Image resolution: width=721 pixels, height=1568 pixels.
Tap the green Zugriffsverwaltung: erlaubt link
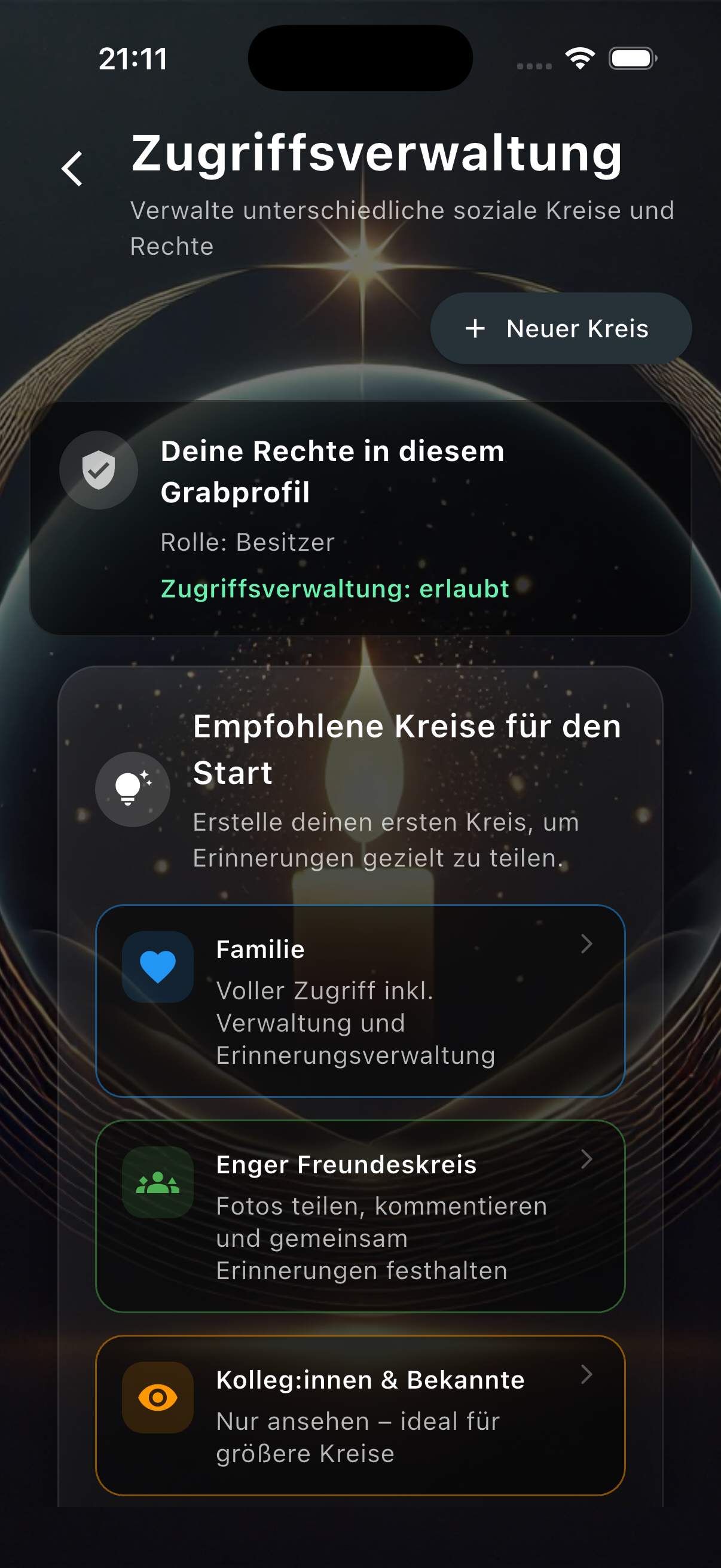(335, 589)
